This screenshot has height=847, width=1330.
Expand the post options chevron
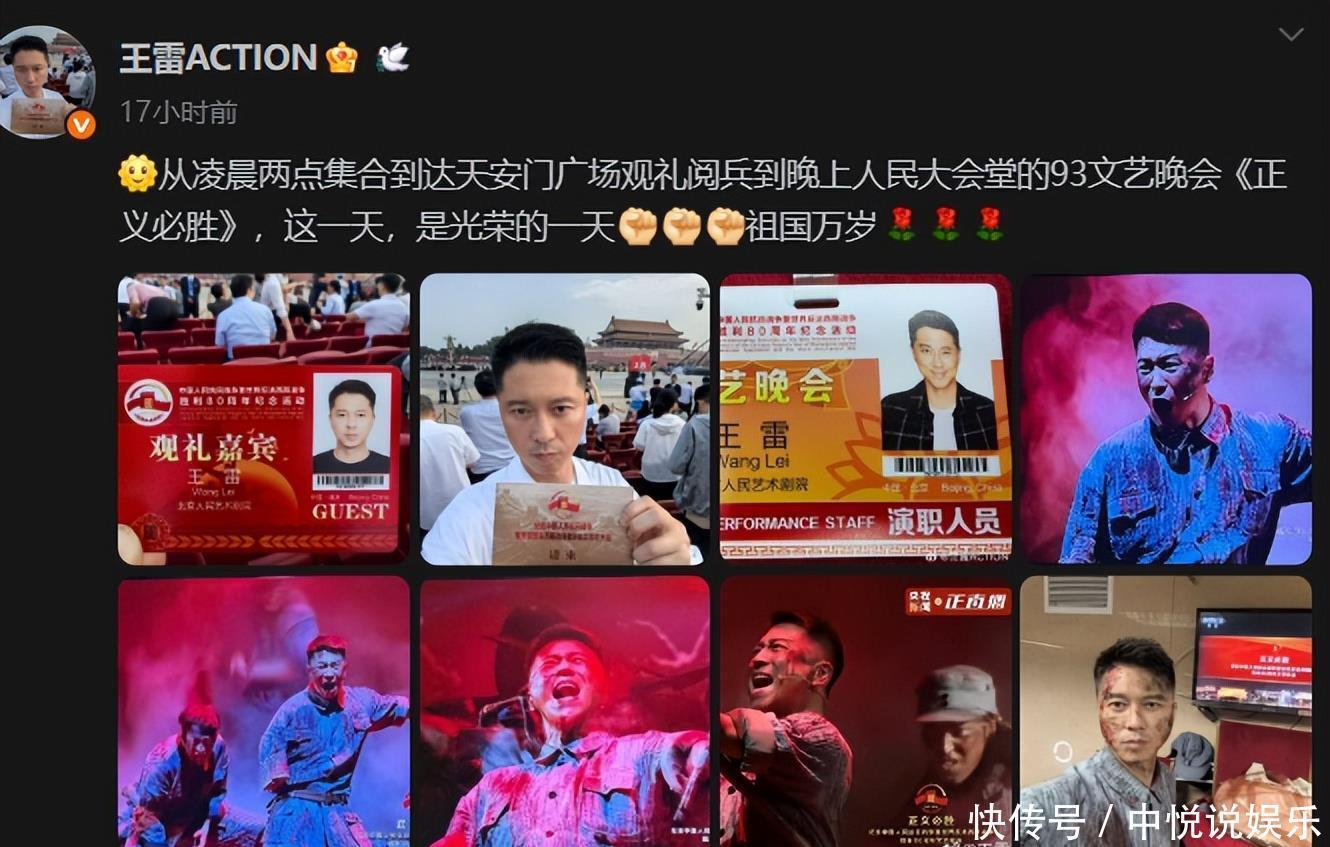(1290, 35)
